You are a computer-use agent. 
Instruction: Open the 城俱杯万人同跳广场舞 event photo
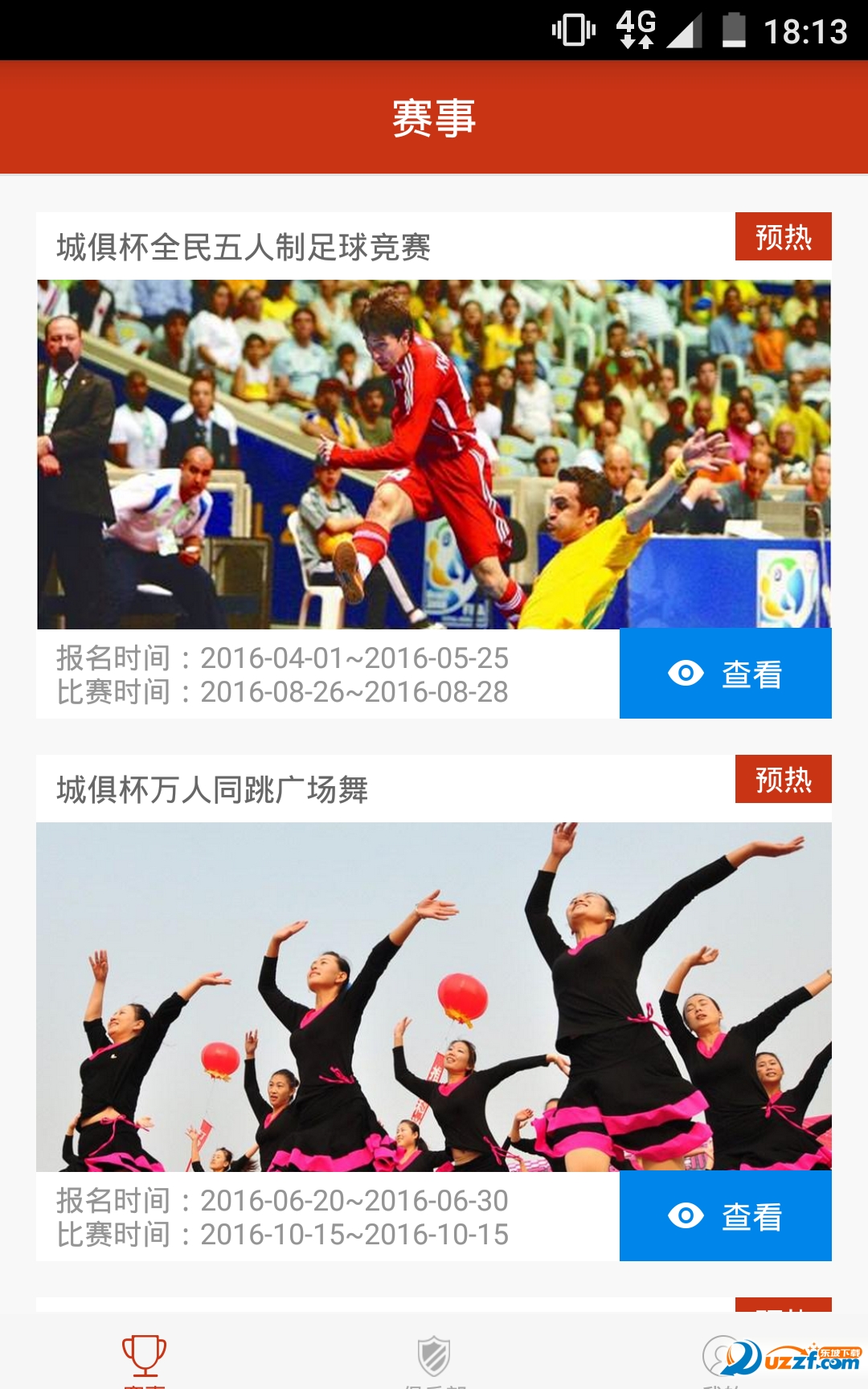coord(434,997)
